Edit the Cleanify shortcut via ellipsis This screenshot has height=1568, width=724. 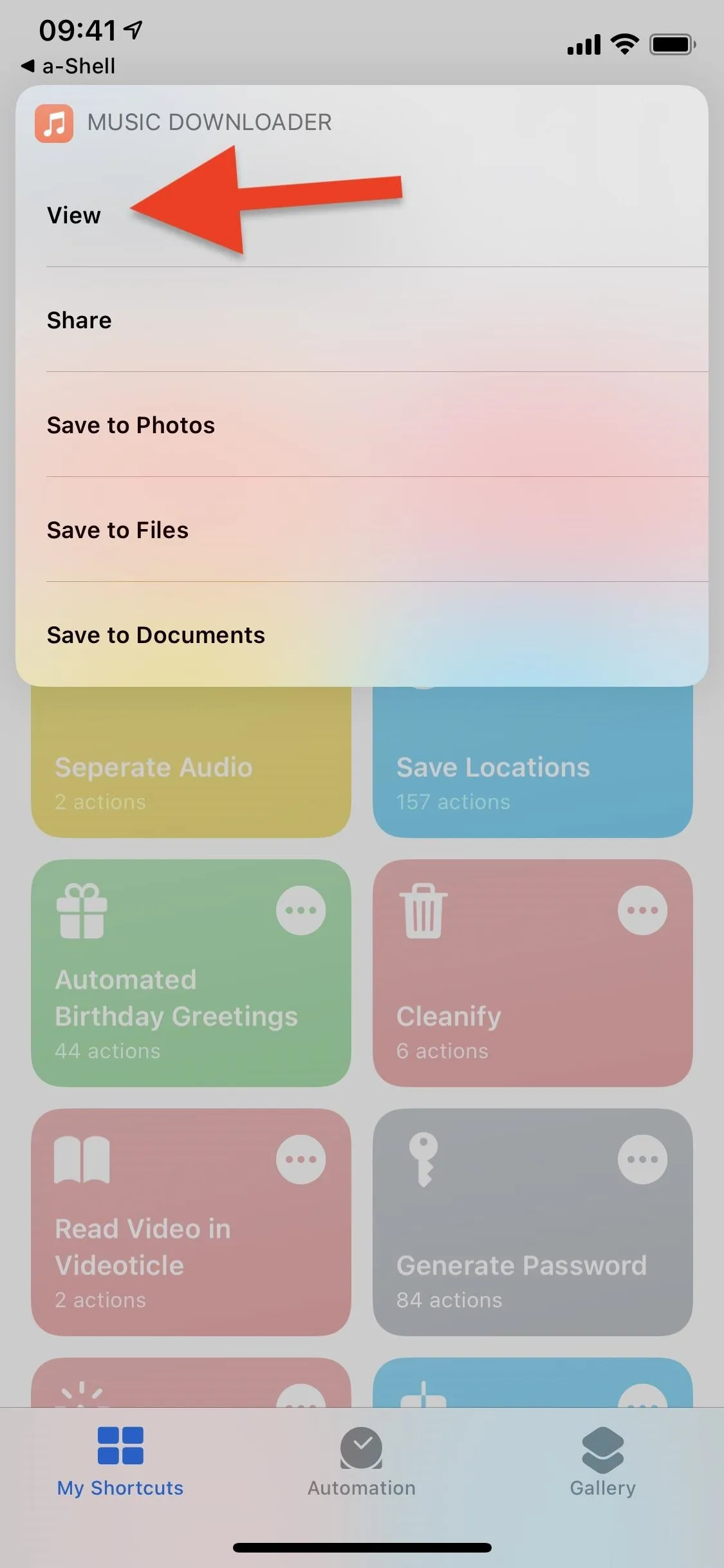642,910
